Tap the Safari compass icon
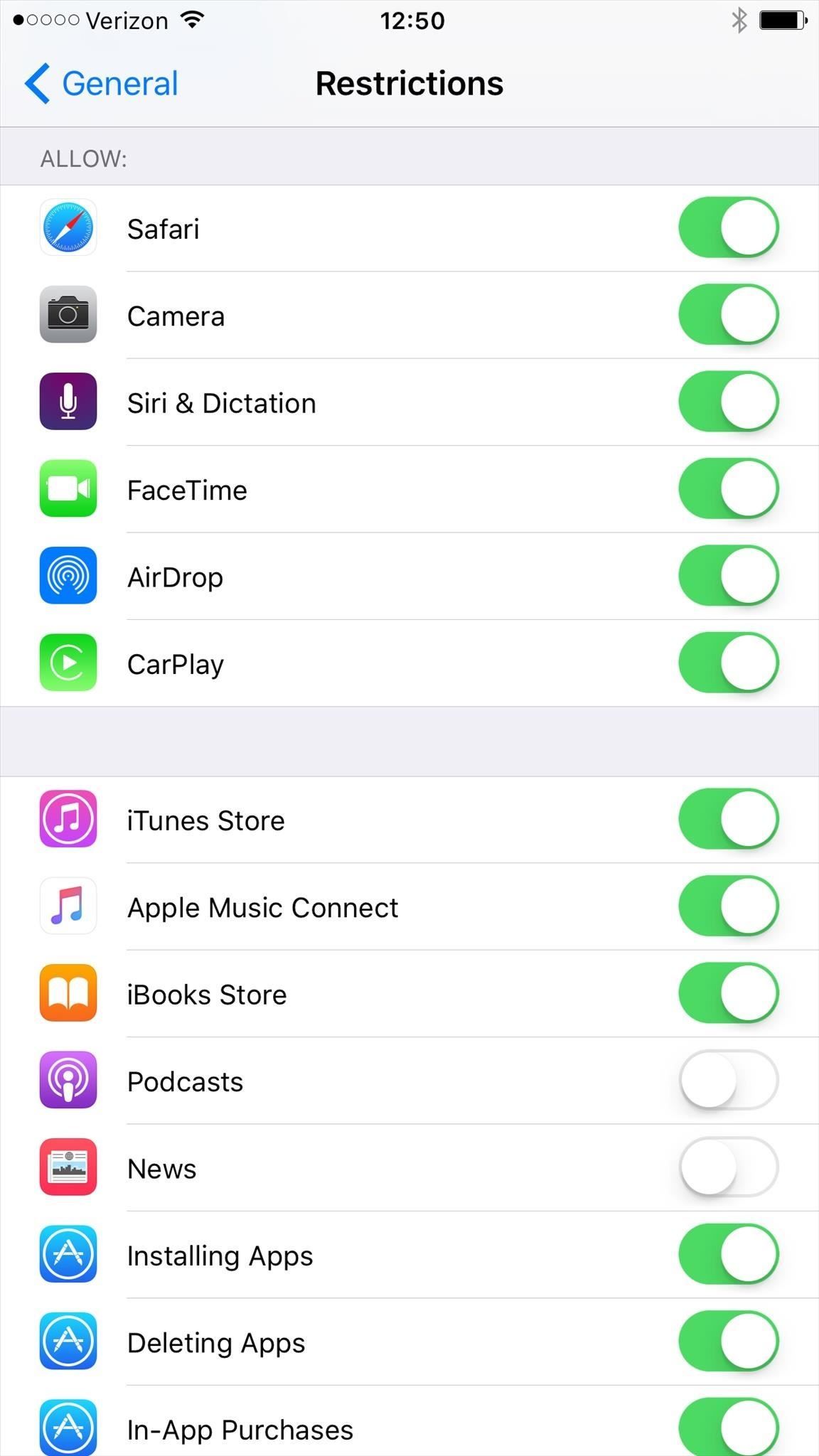 point(68,227)
